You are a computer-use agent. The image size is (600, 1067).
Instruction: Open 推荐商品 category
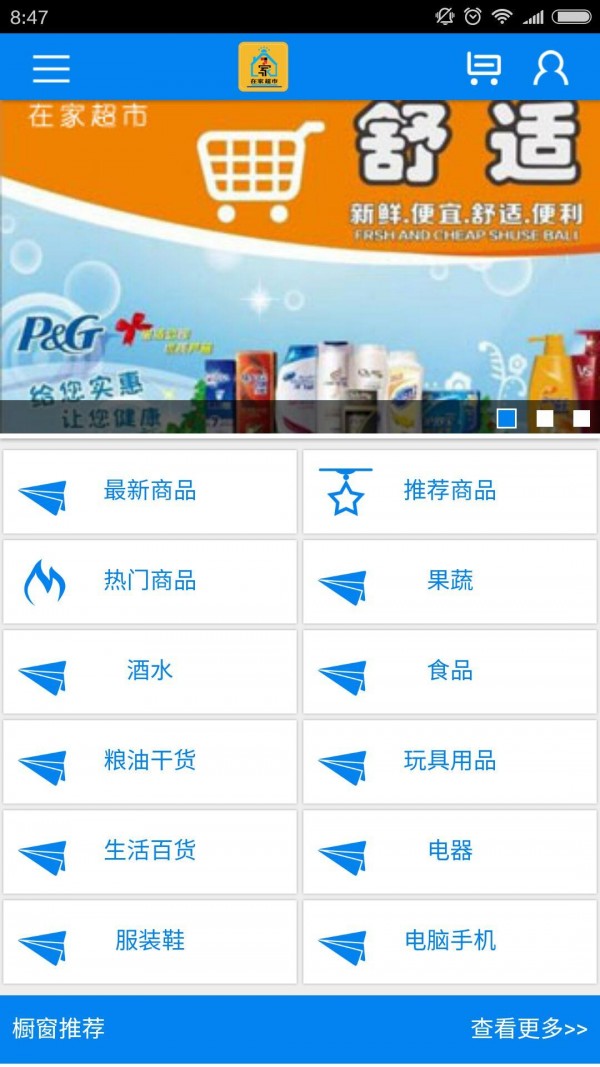(450, 491)
